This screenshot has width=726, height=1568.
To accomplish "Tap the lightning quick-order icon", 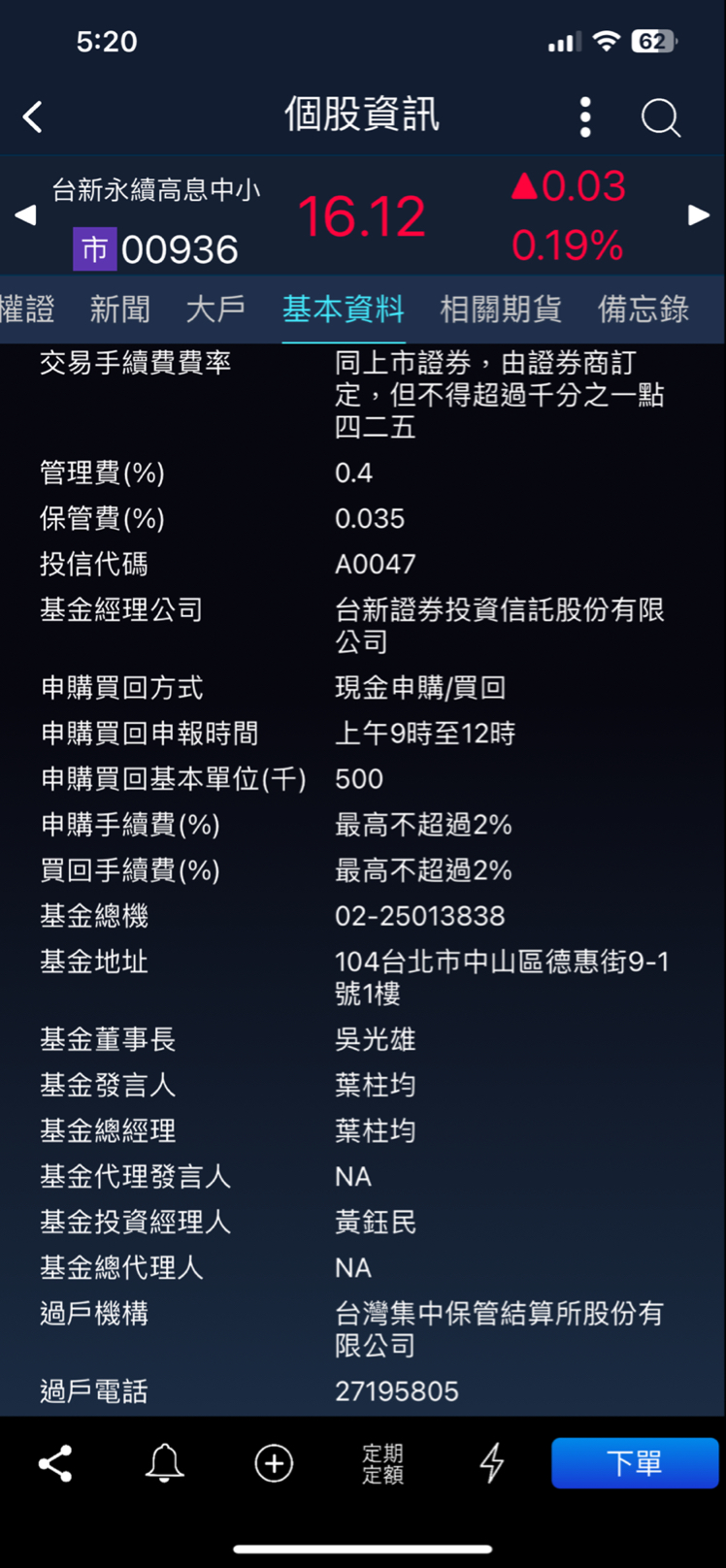I will pos(492,1463).
